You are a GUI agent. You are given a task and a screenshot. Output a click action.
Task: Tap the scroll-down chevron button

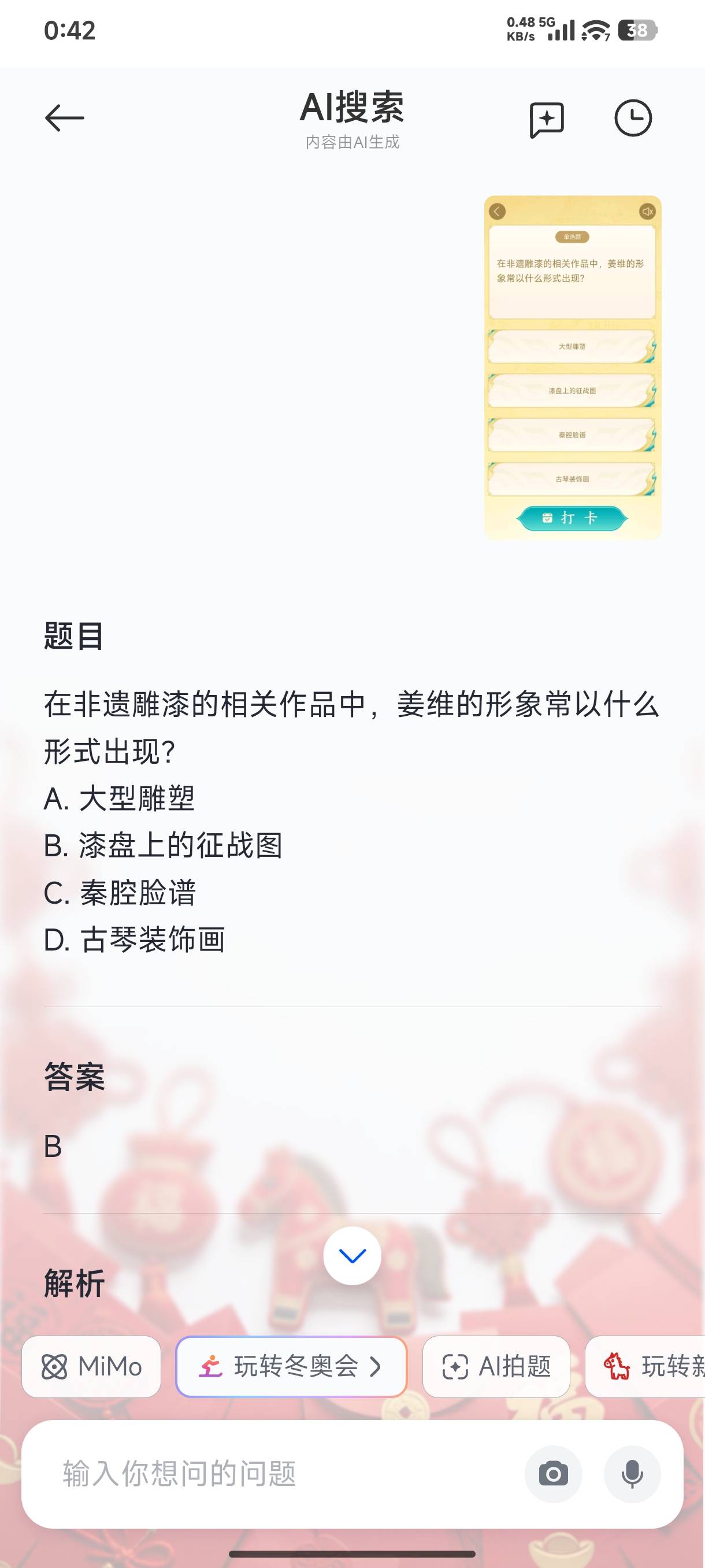352,1255
